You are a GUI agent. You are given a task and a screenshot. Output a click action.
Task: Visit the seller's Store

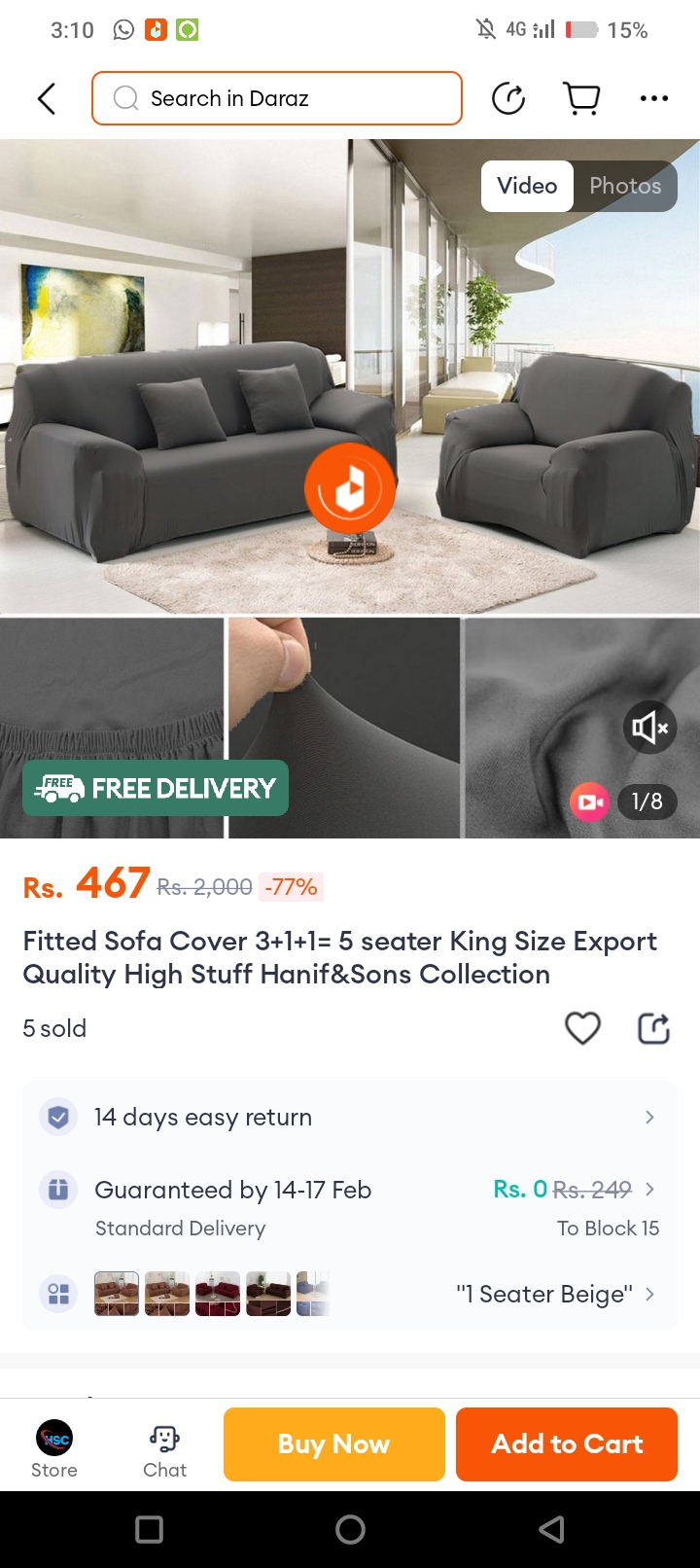(x=54, y=1448)
